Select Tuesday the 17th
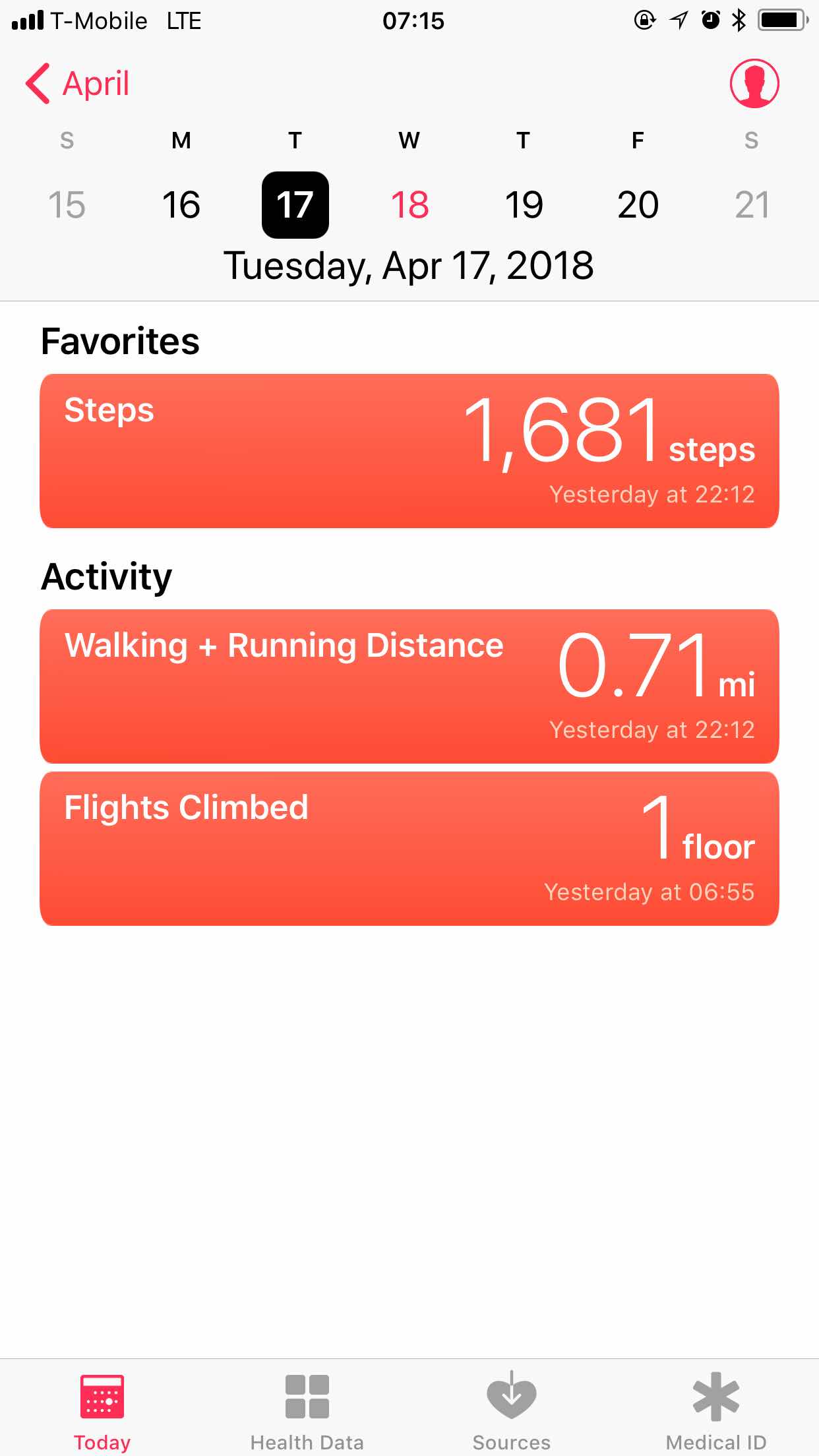The image size is (819, 1456). tap(295, 204)
